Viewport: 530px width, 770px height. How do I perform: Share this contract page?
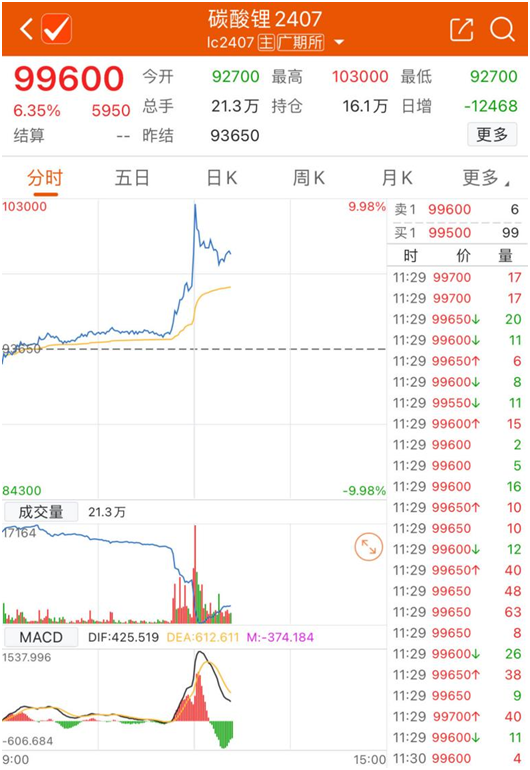click(x=462, y=29)
